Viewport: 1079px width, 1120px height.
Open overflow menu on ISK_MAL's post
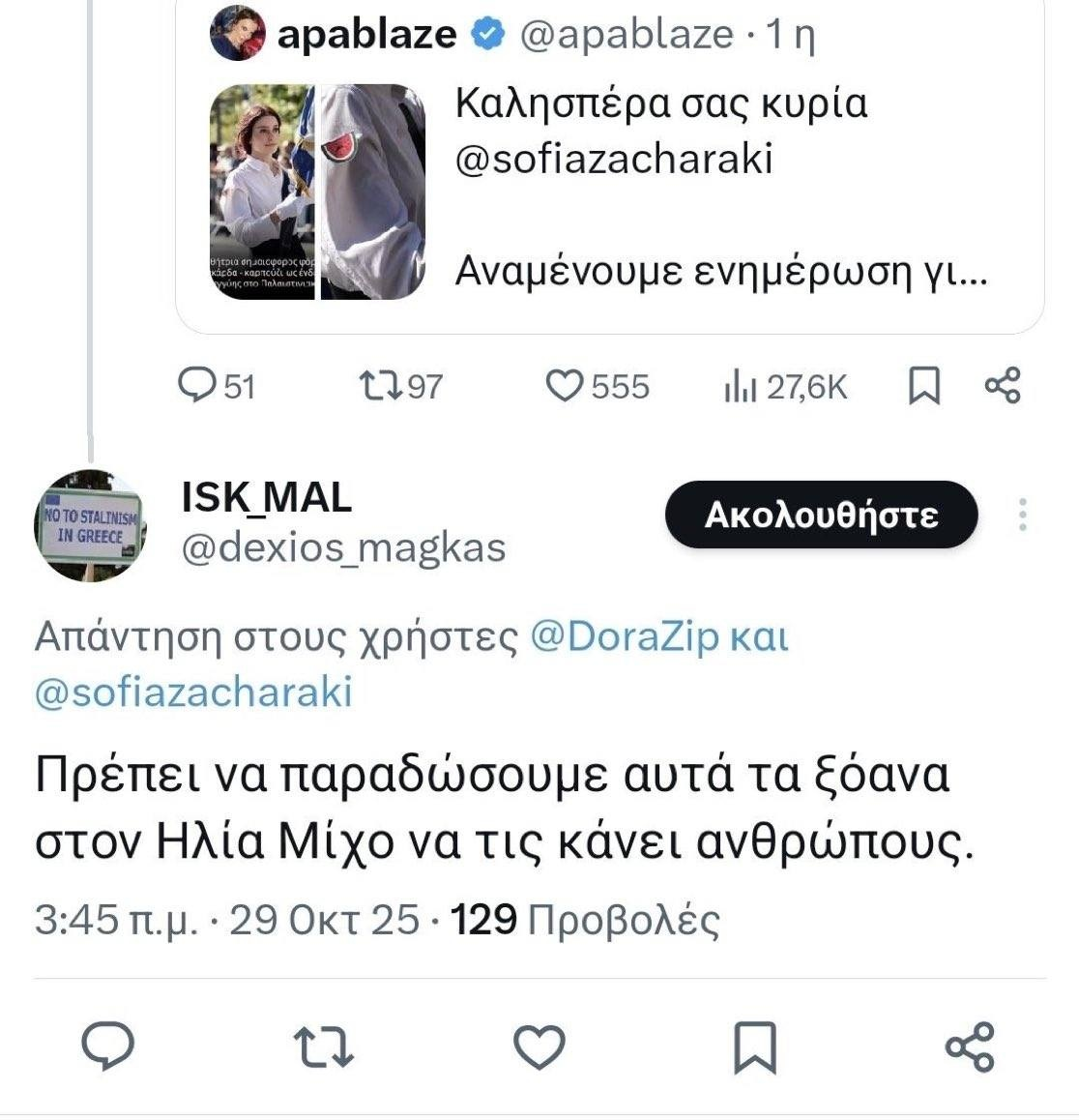pos(1022,515)
